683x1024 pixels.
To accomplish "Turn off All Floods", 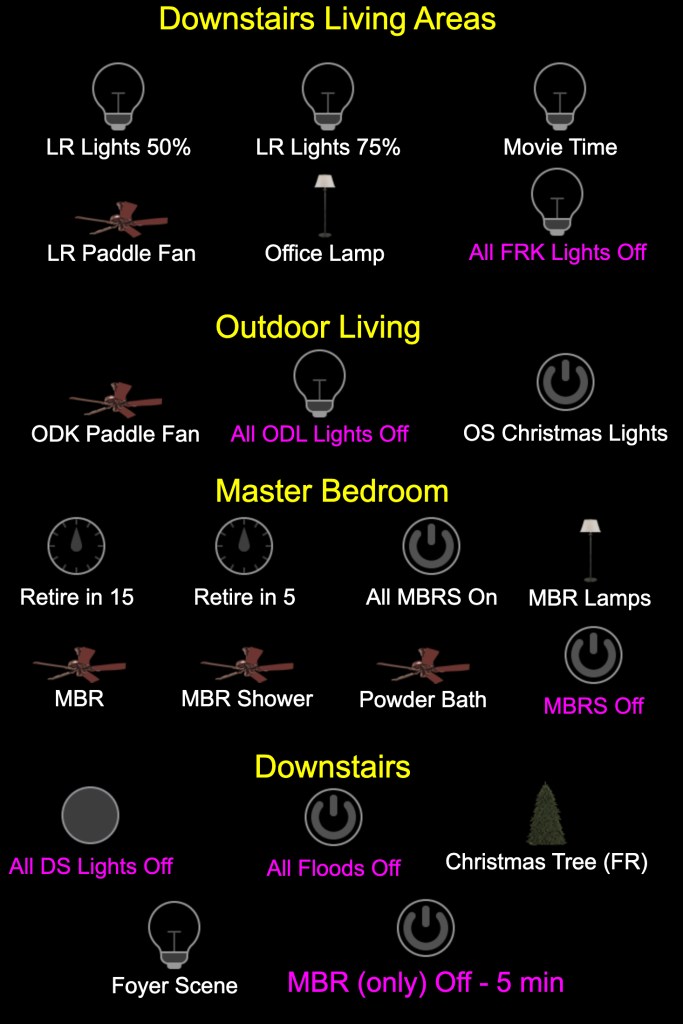I will click(334, 818).
